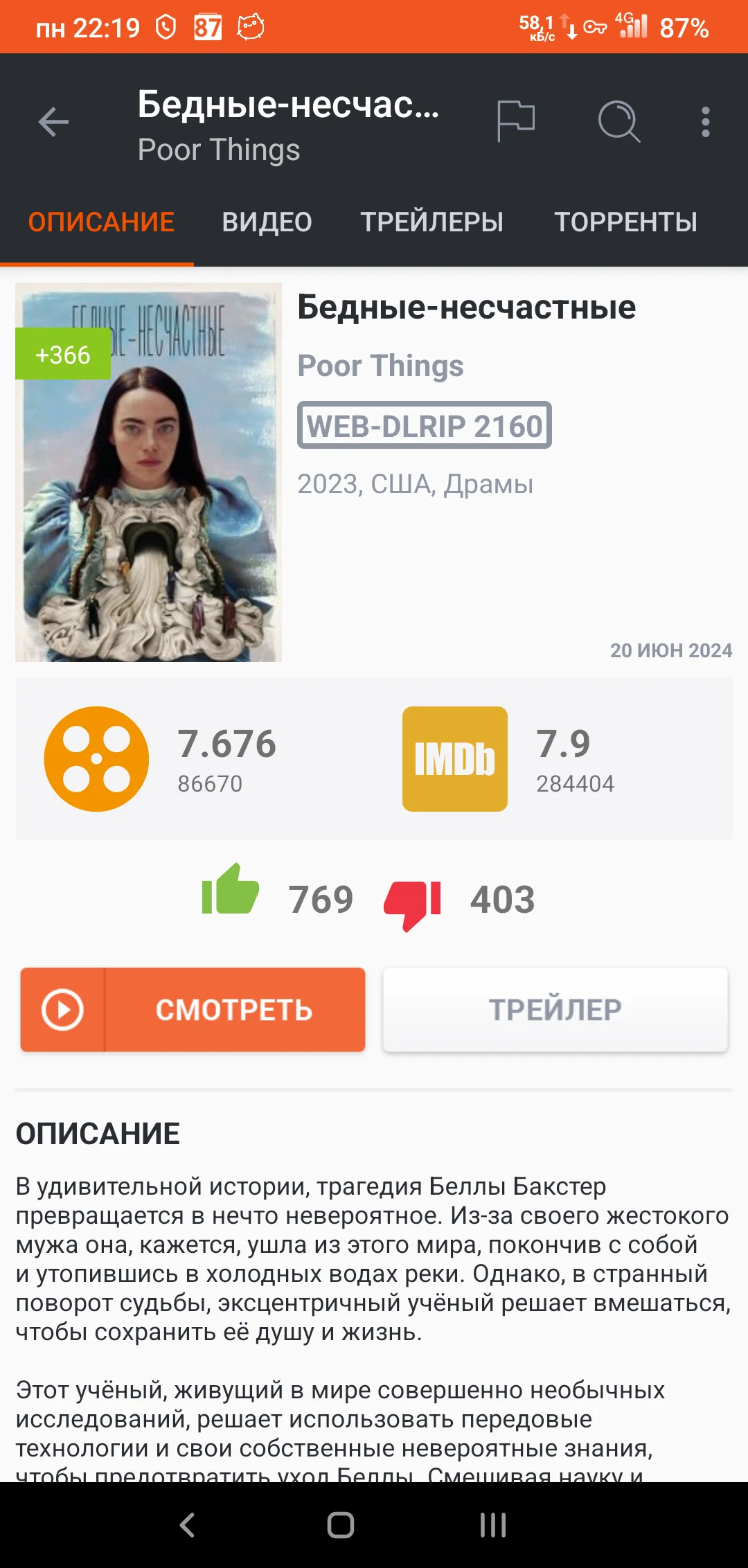Tap the green +366 badge on the poster
Image resolution: width=748 pixels, height=1568 pixels.
pyautogui.click(x=62, y=356)
